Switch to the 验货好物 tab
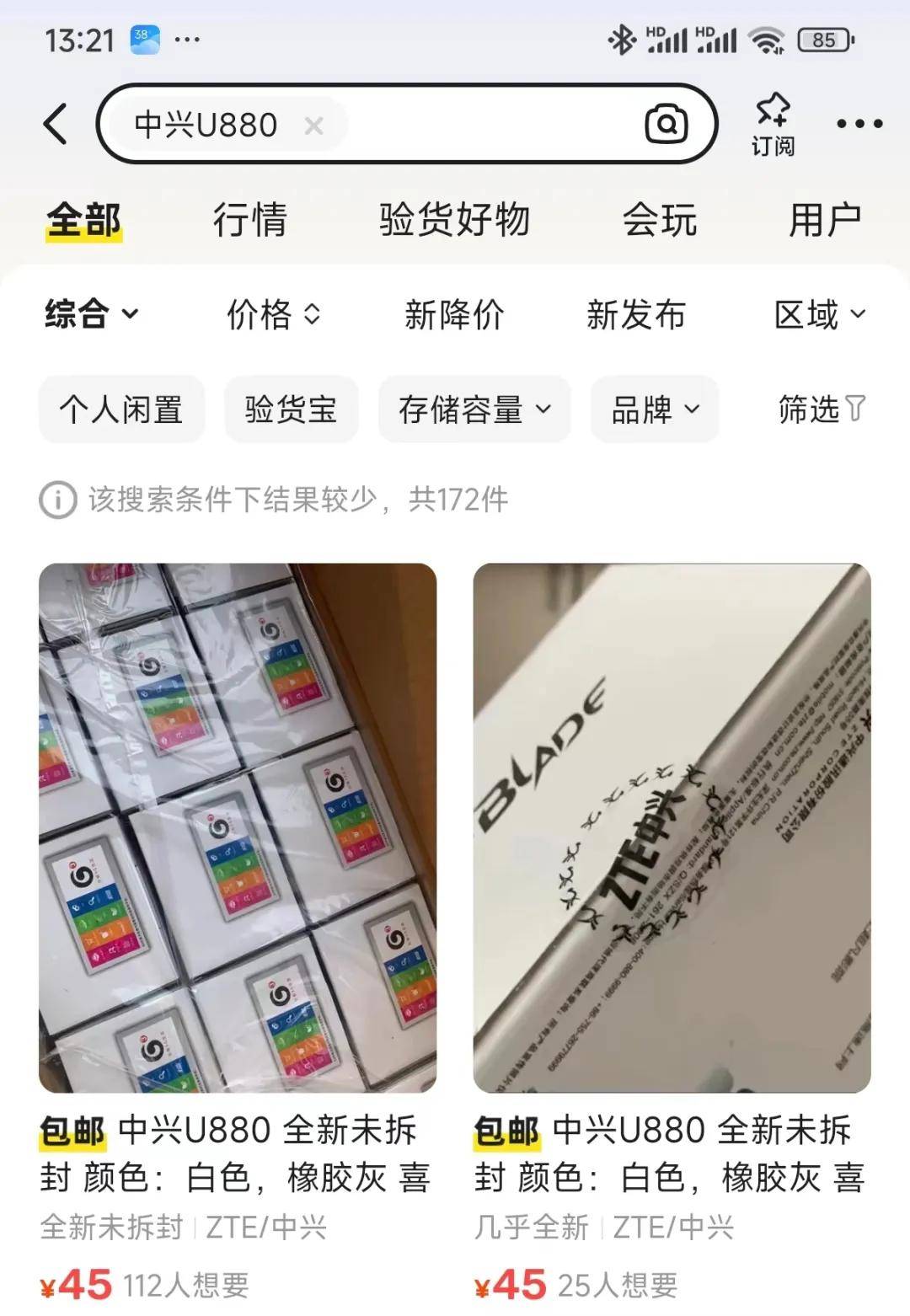 coord(454,220)
